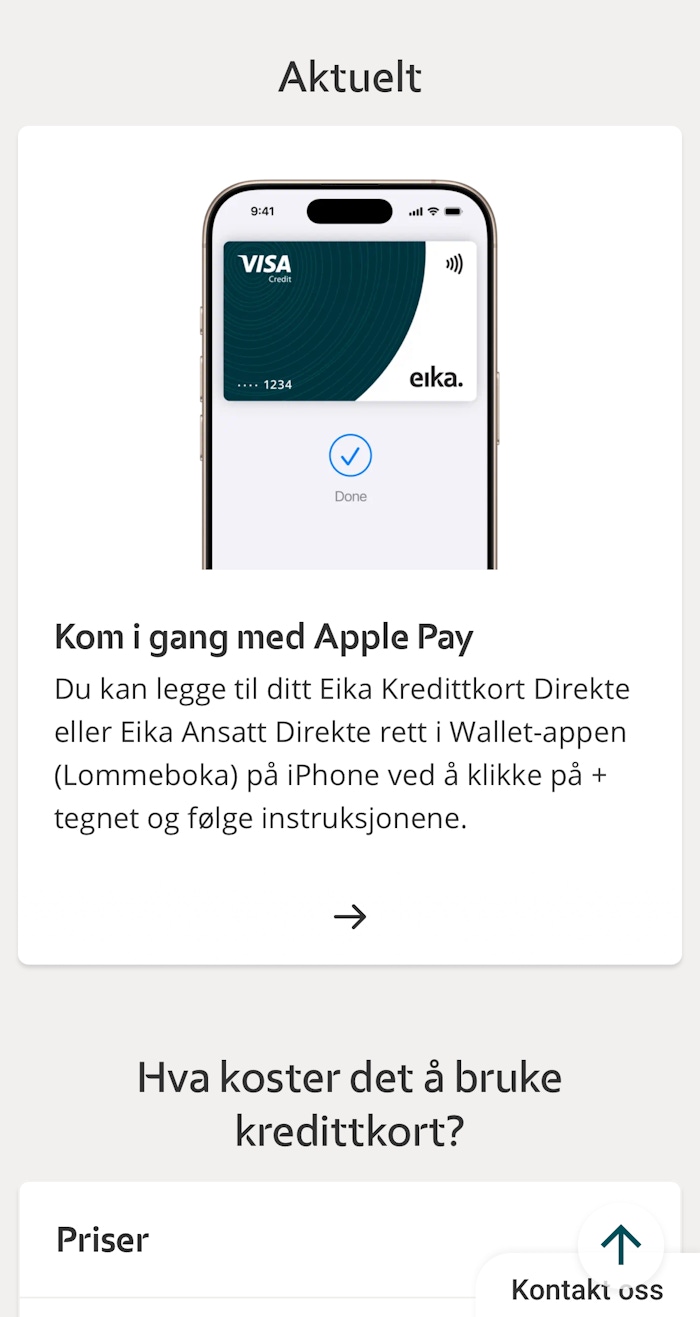Open the Apple Pay article arrow
This screenshot has width=700, height=1317.
[x=350, y=917]
